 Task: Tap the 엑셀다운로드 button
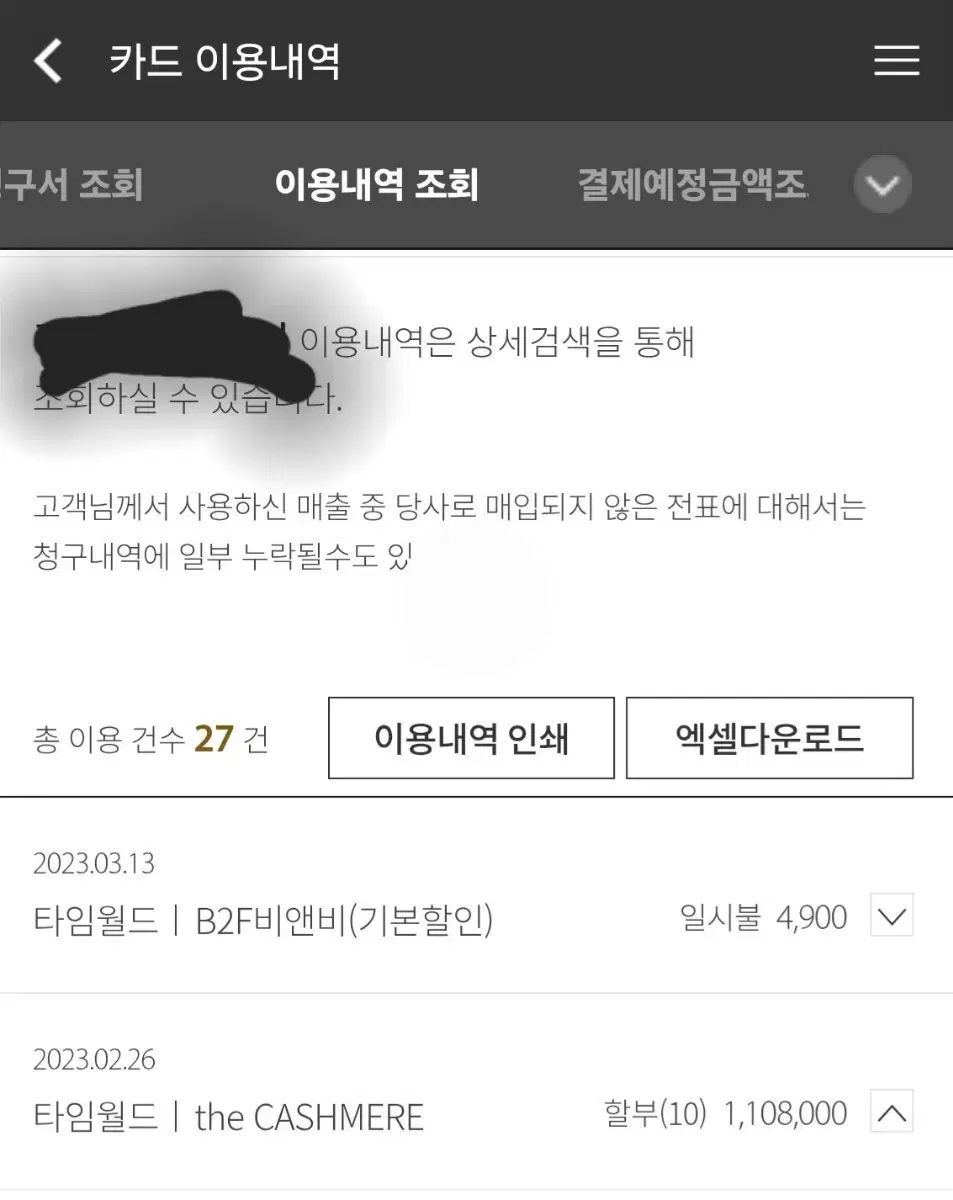[769, 738]
